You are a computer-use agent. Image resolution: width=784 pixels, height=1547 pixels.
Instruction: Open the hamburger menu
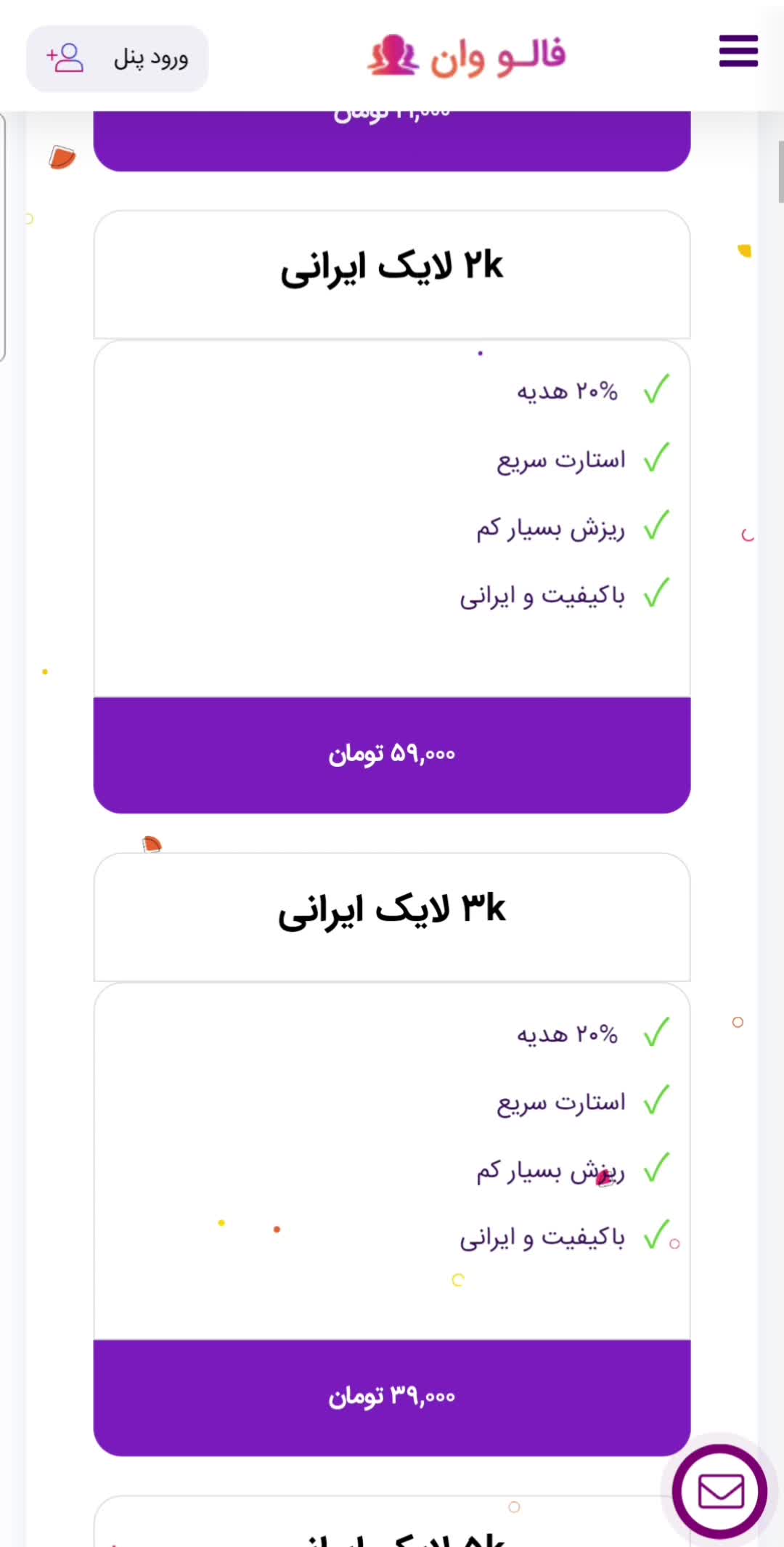pos(738,52)
